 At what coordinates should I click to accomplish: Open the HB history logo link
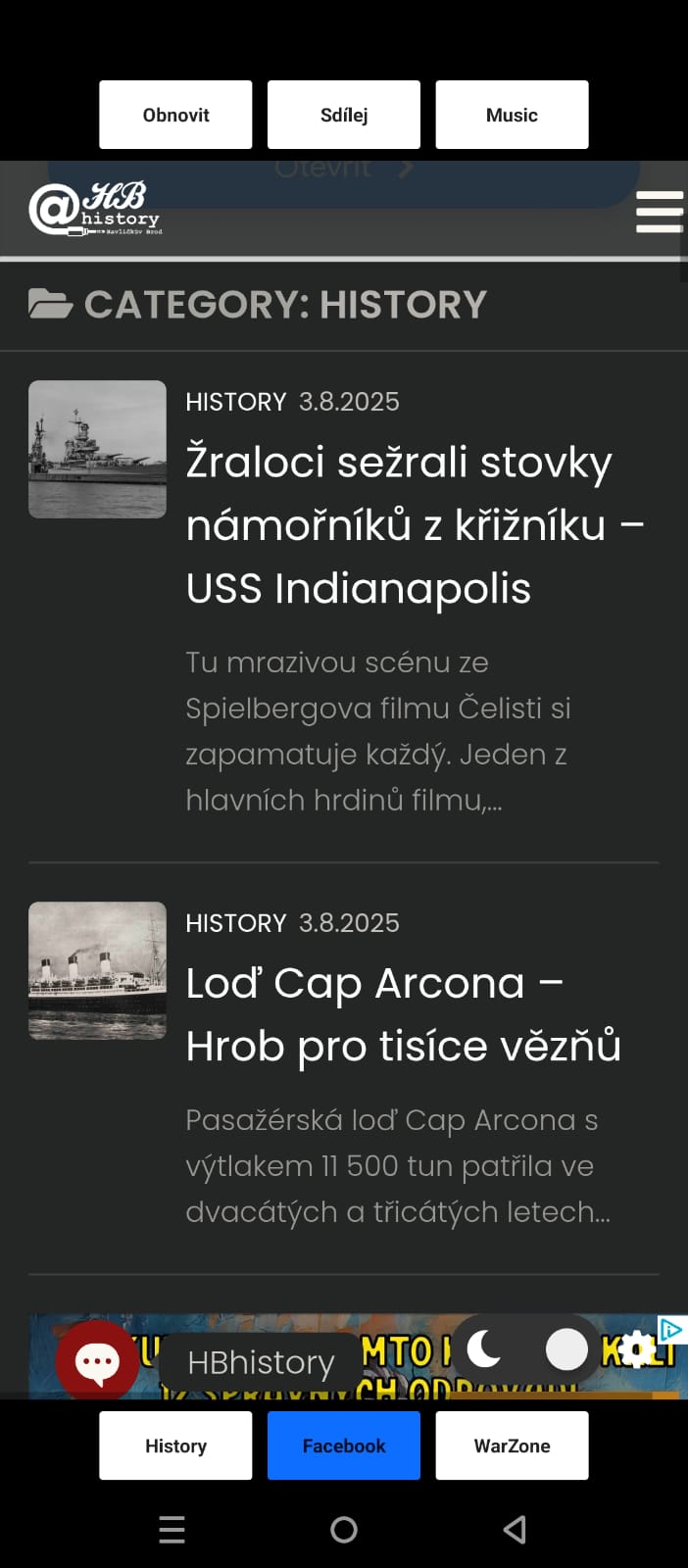click(x=96, y=209)
